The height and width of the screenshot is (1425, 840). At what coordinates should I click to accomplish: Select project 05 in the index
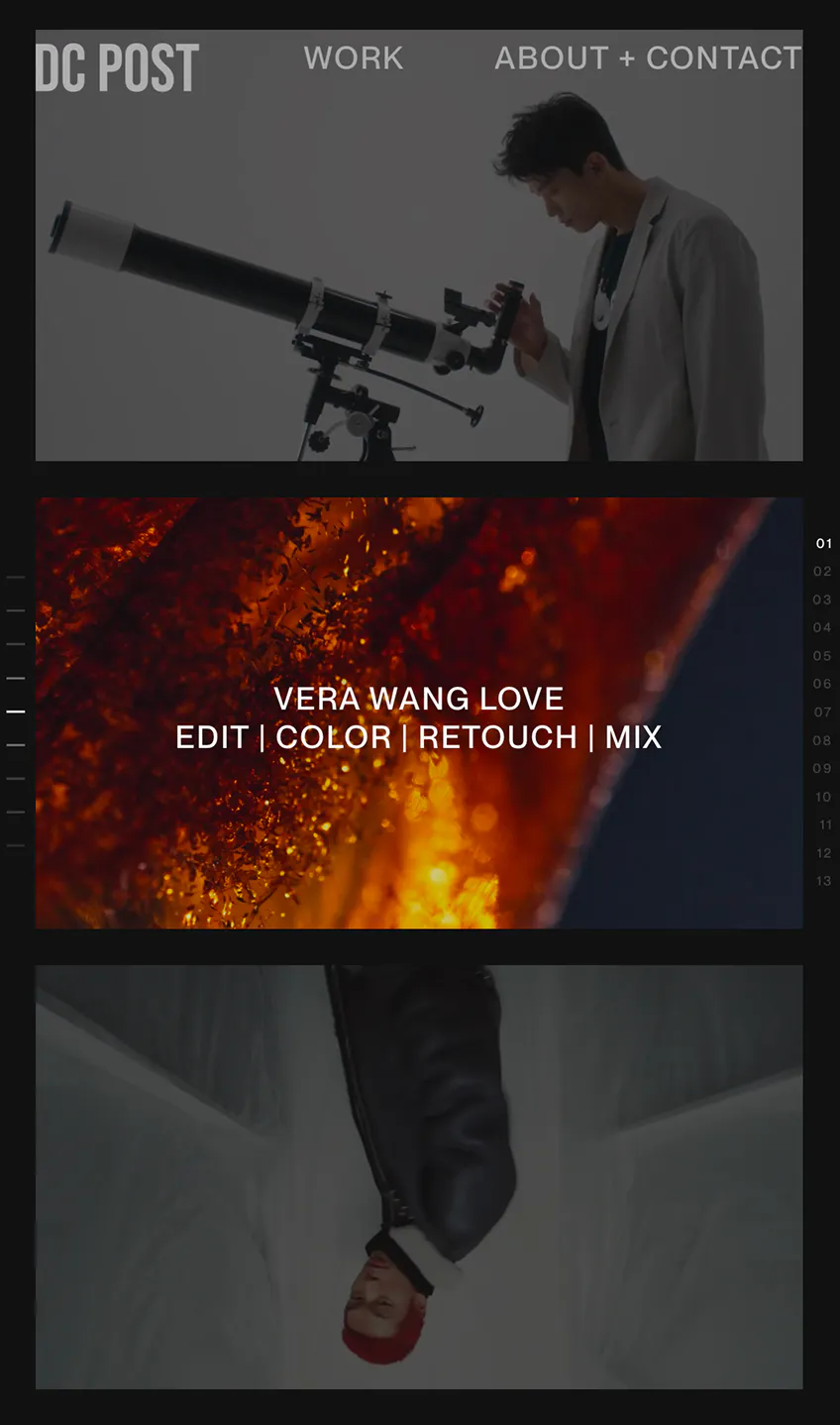(822, 656)
